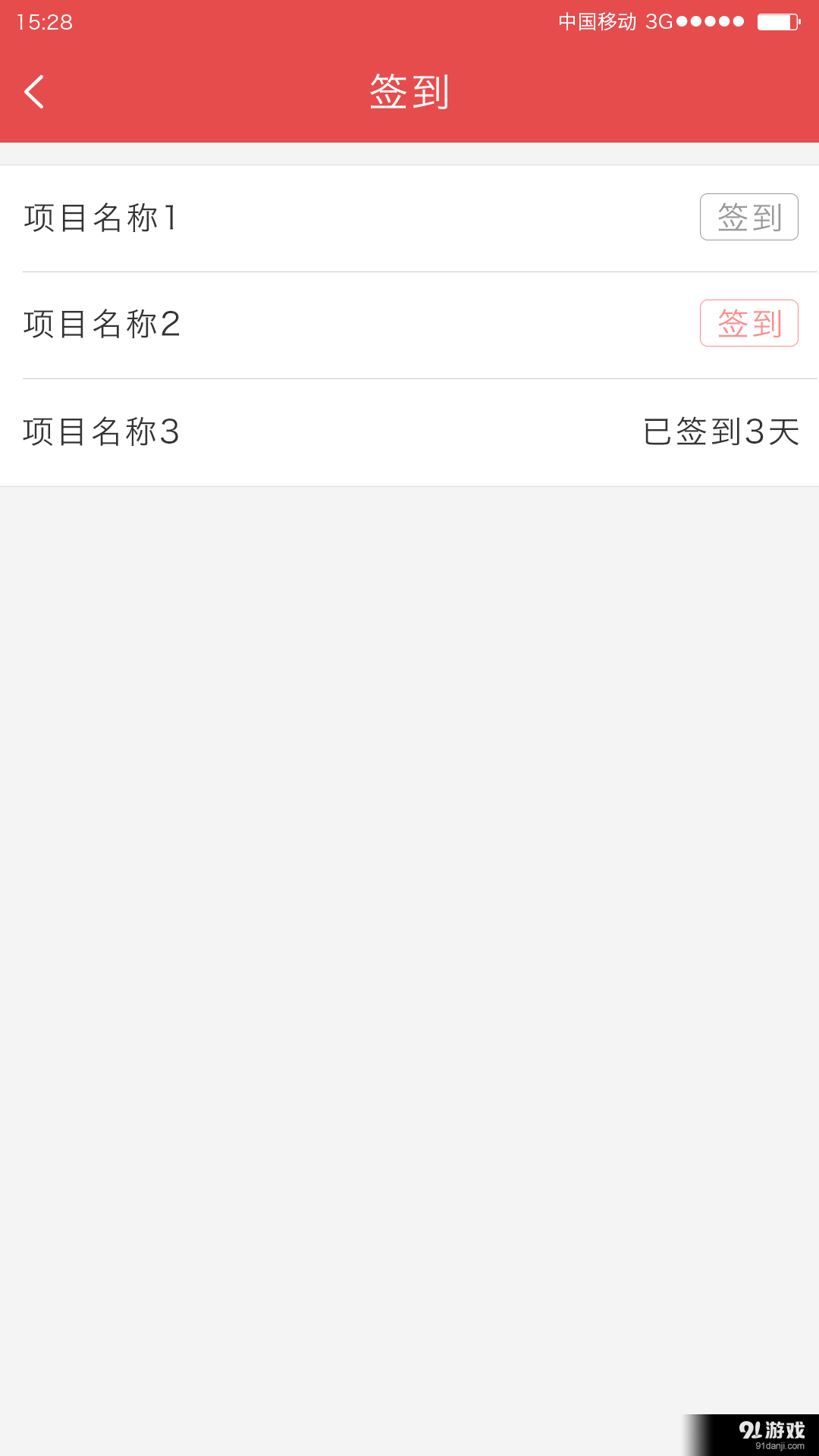
Task: Tap the 项目名称1 label text
Action: 101,218
